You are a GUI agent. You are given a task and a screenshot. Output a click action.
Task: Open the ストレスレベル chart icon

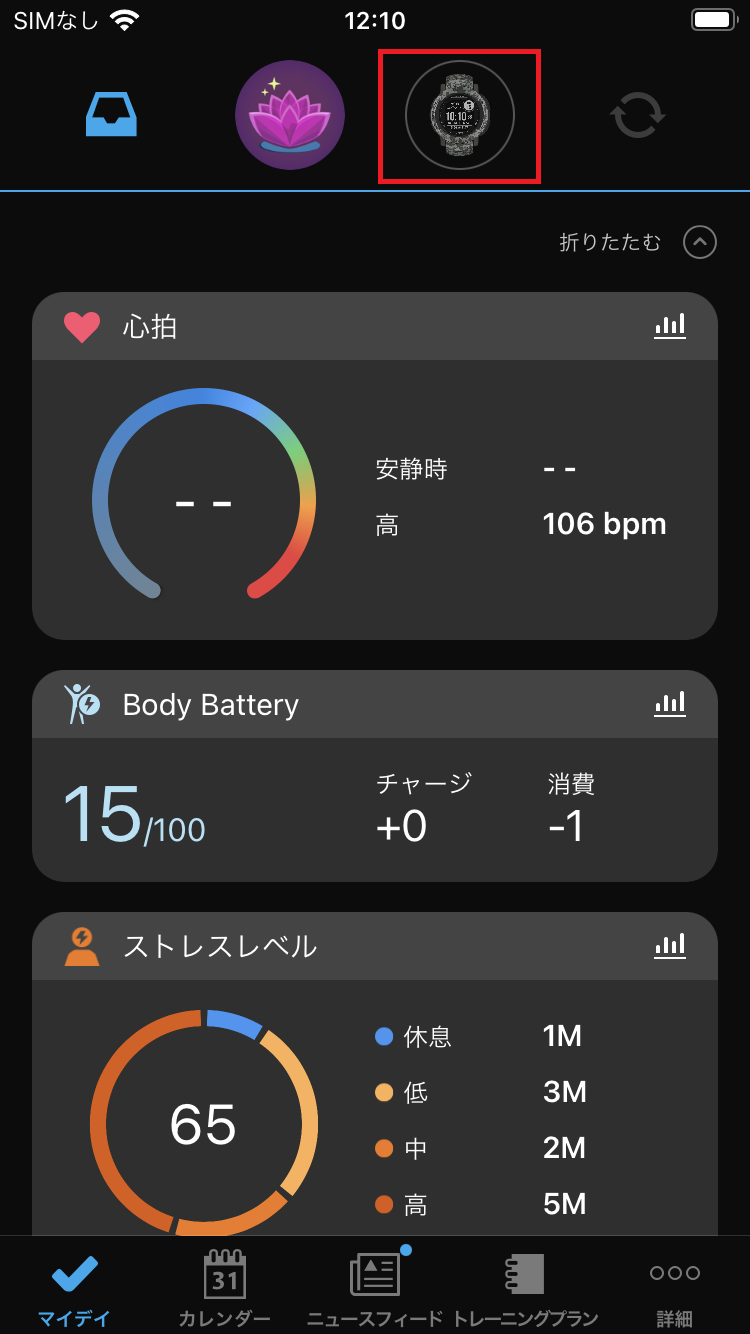tap(670, 945)
